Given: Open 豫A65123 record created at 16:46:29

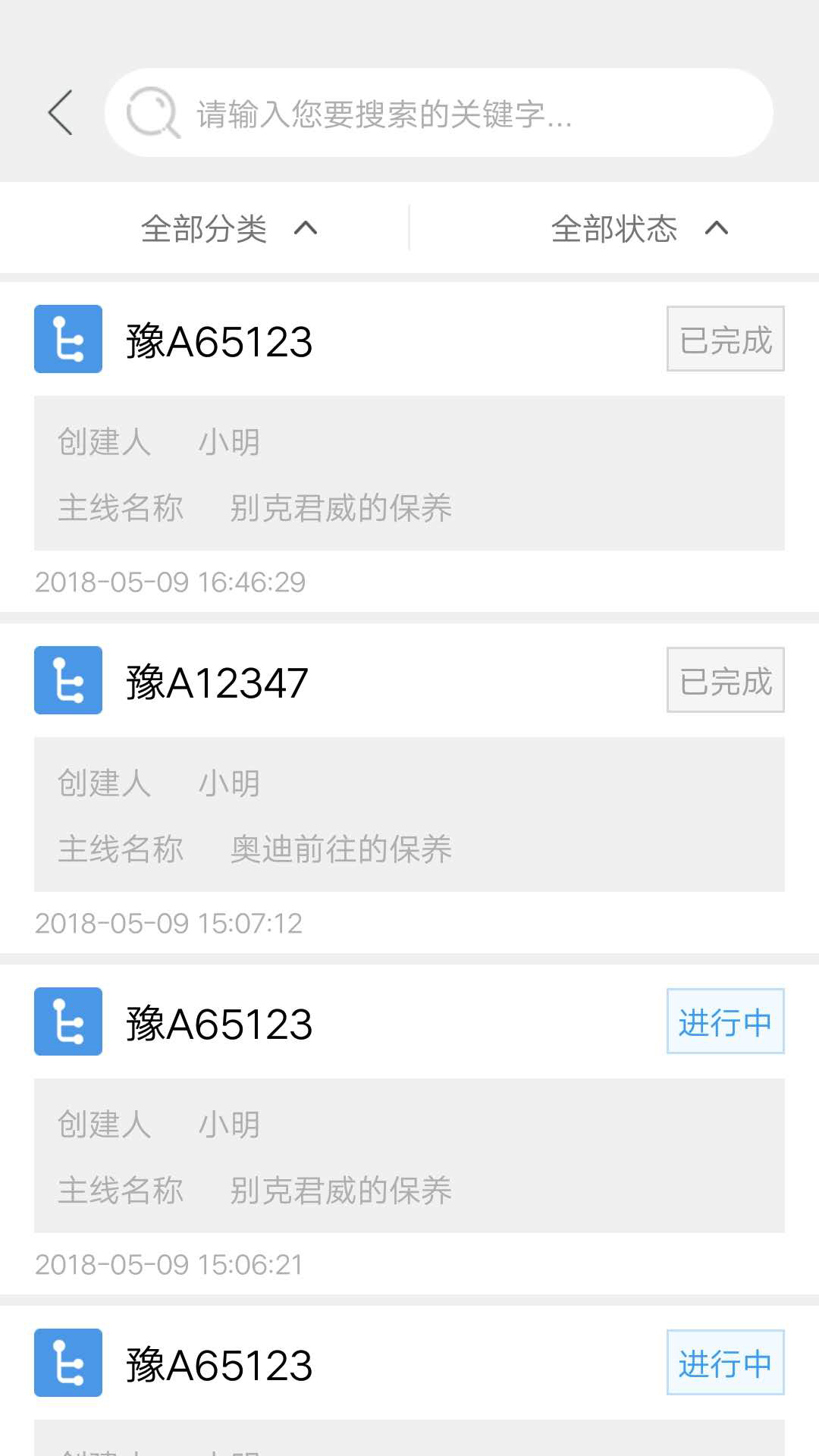Looking at the screenshot, I should pyautogui.click(x=218, y=341).
